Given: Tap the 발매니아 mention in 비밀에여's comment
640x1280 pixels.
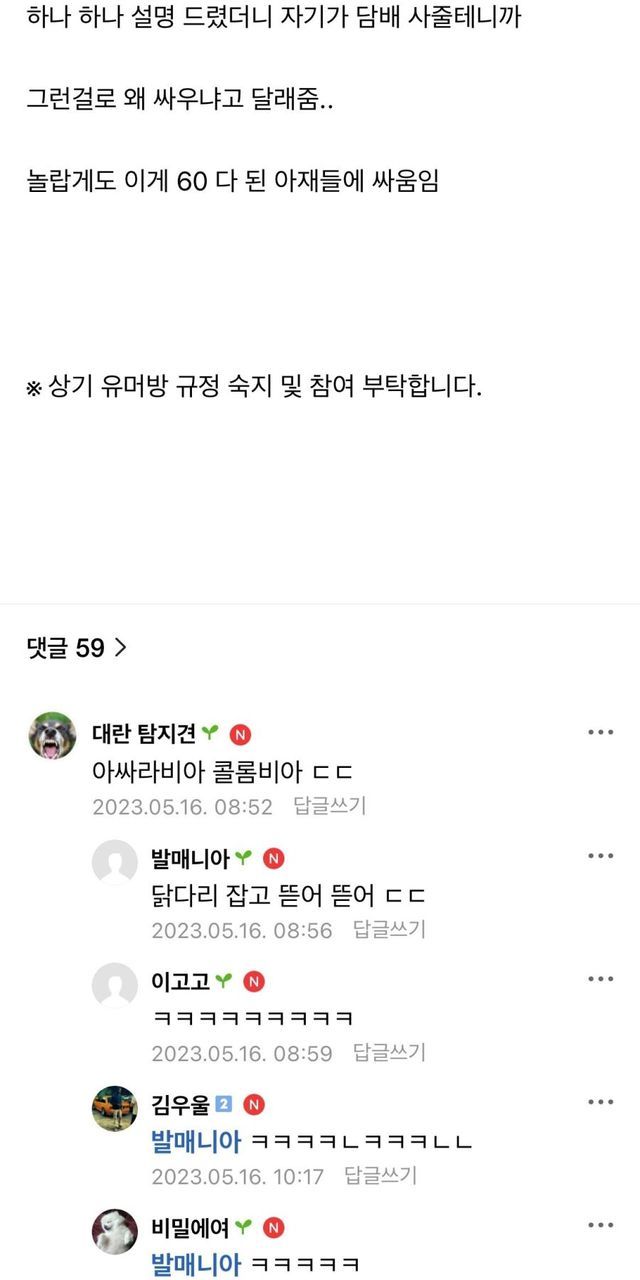Looking at the screenshot, I should pos(196,1264).
